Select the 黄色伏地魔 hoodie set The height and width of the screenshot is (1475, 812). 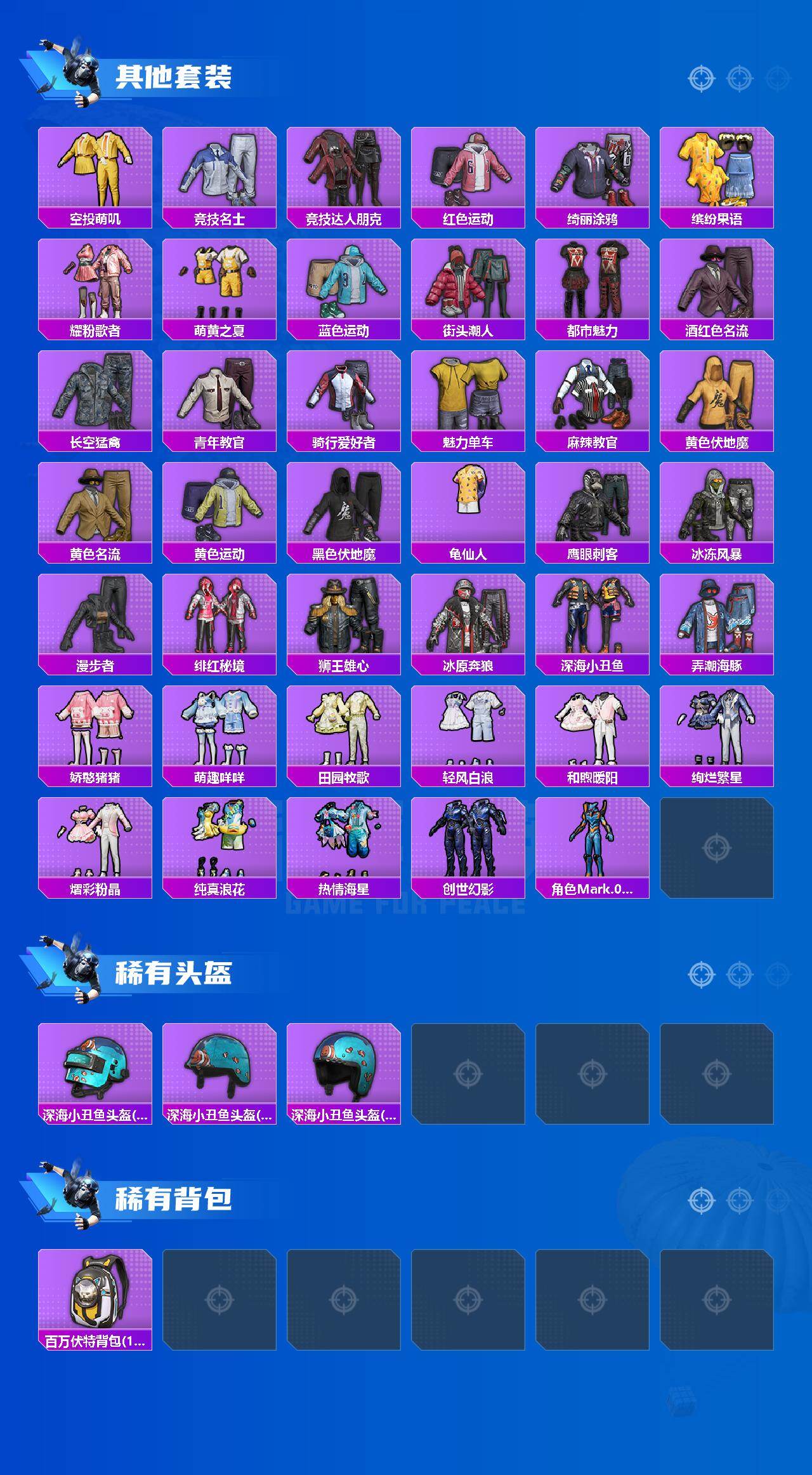tap(717, 394)
